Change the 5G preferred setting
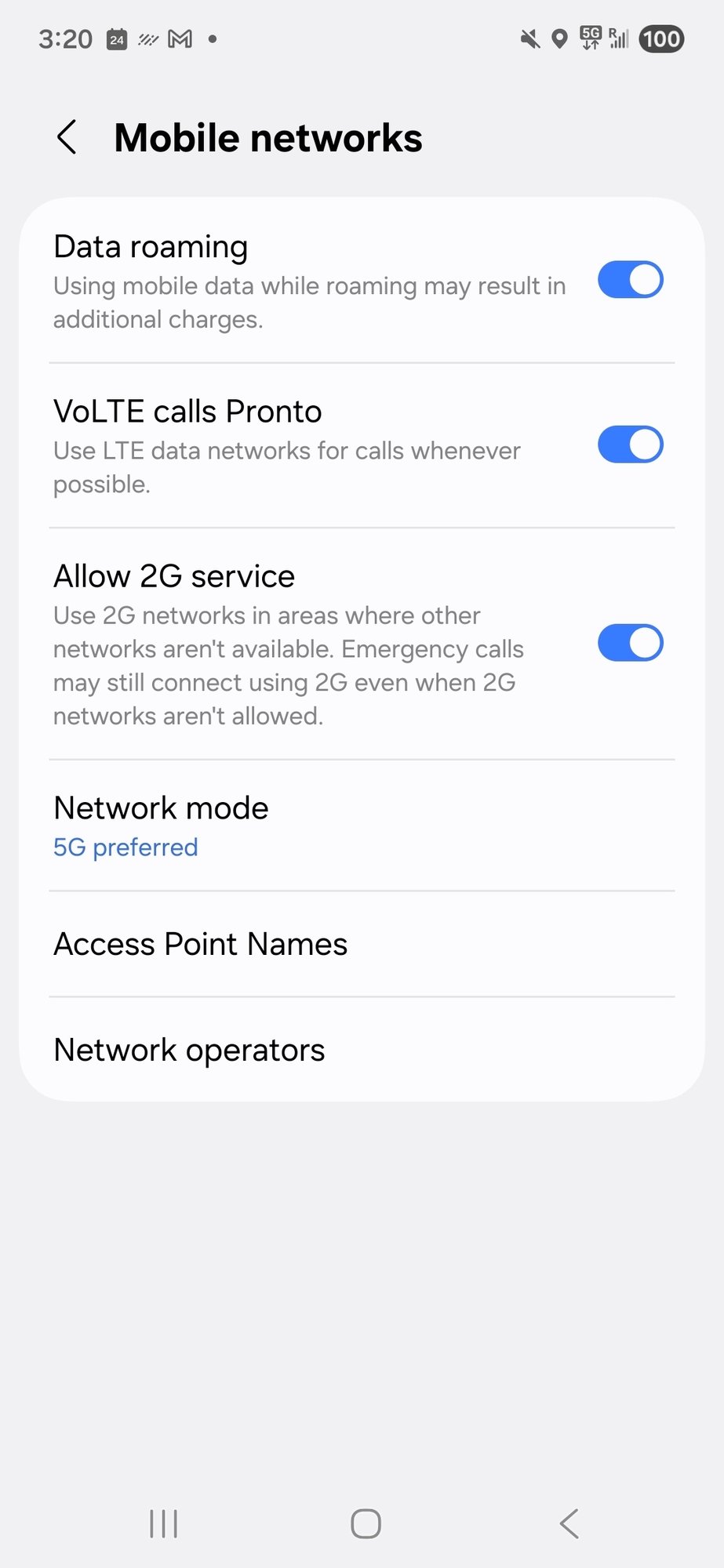724x1568 pixels. [x=126, y=848]
